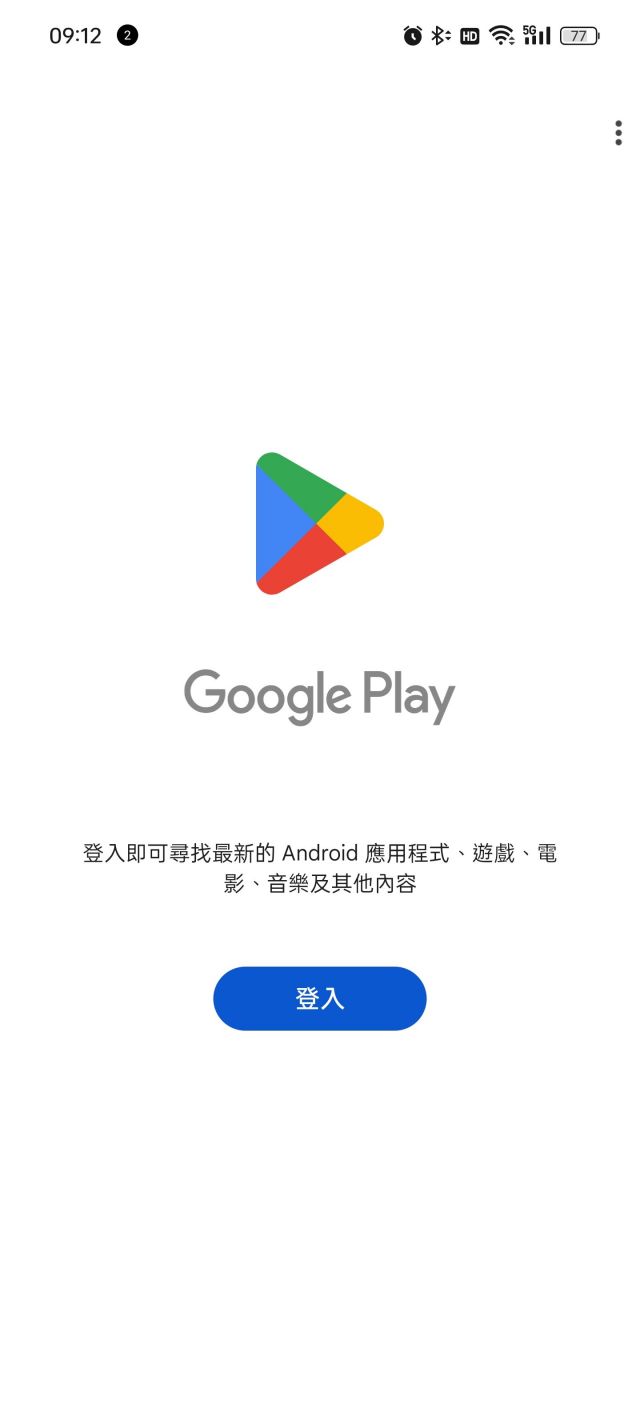Open the three-dot overflow menu
The image size is (640, 1408).
(618, 134)
